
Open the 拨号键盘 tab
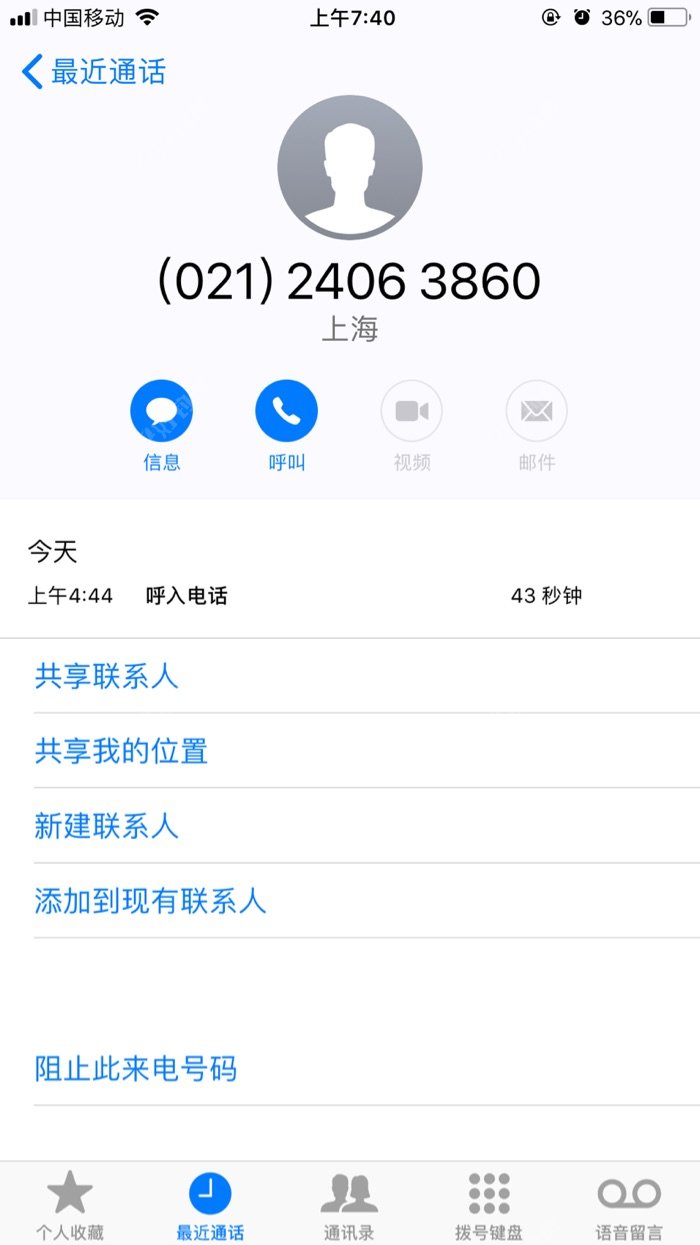[x=489, y=1205]
